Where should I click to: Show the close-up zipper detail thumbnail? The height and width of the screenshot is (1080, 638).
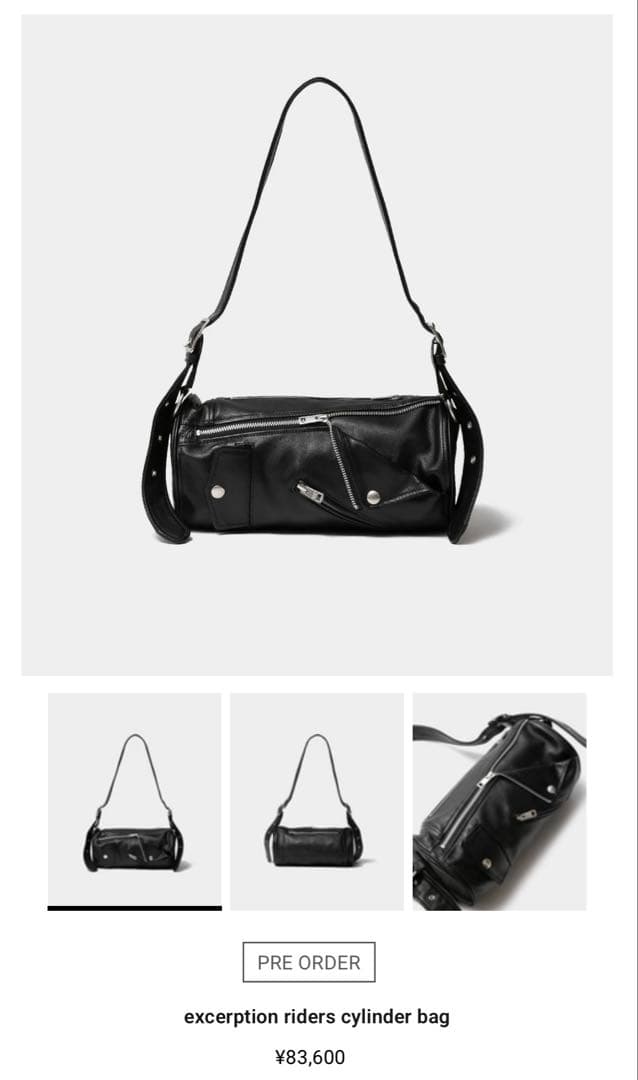(499, 800)
